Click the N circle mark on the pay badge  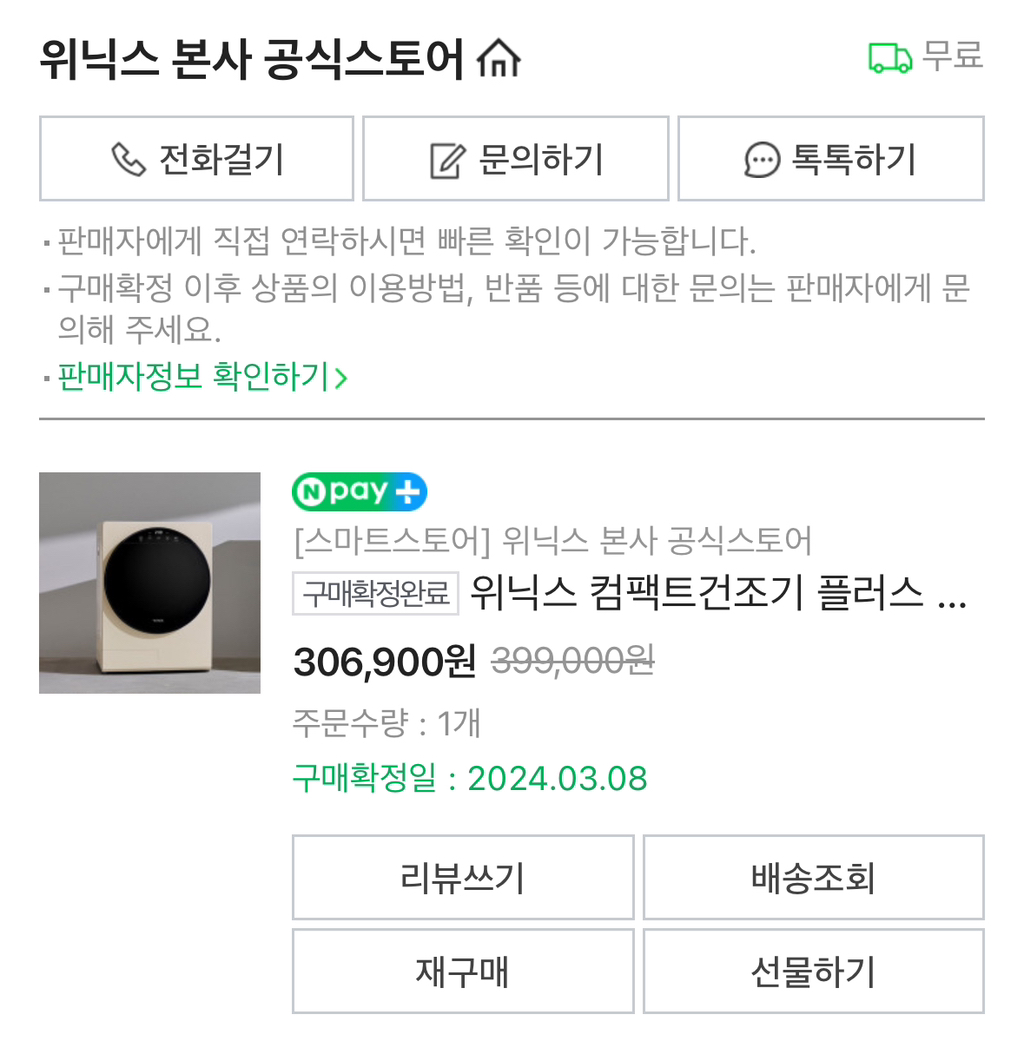tap(314, 491)
